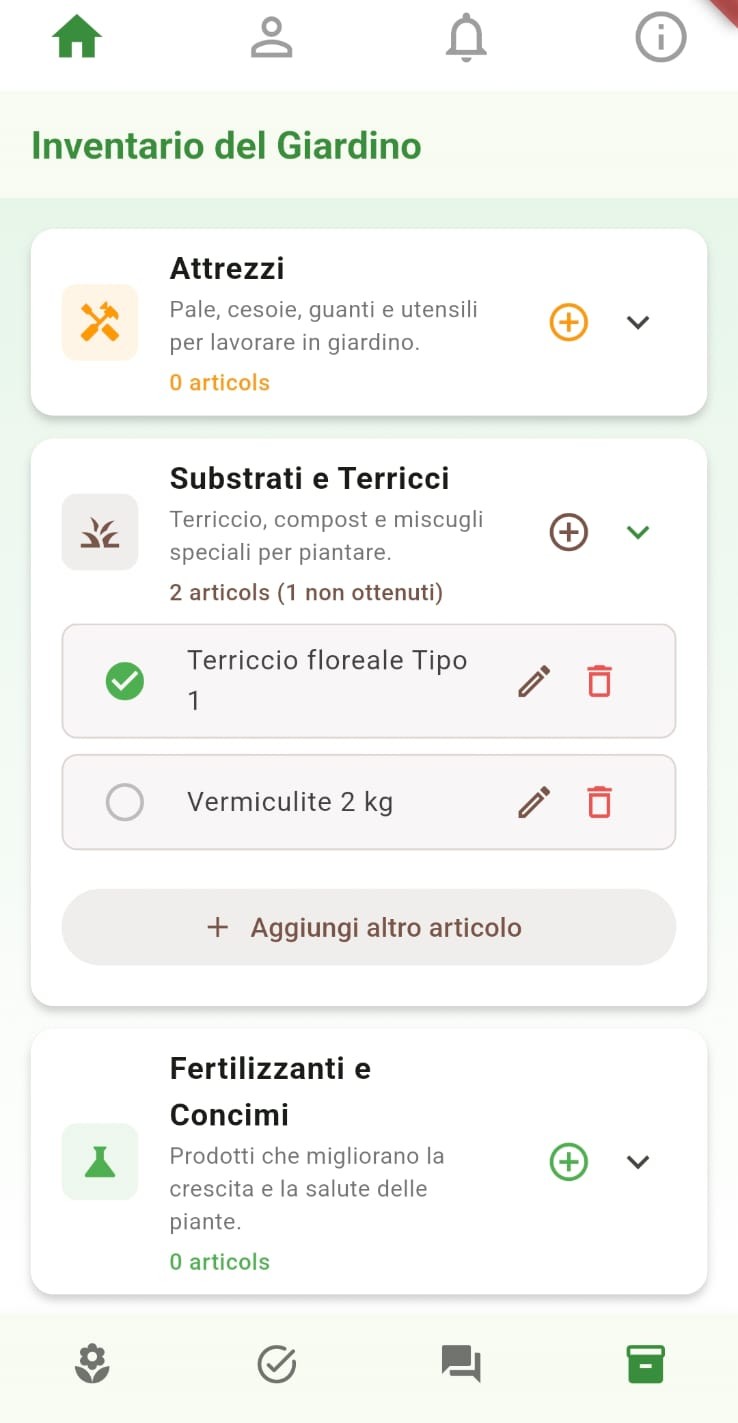Mark Vermiculite 2 kg as obtained

tap(124, 801)
